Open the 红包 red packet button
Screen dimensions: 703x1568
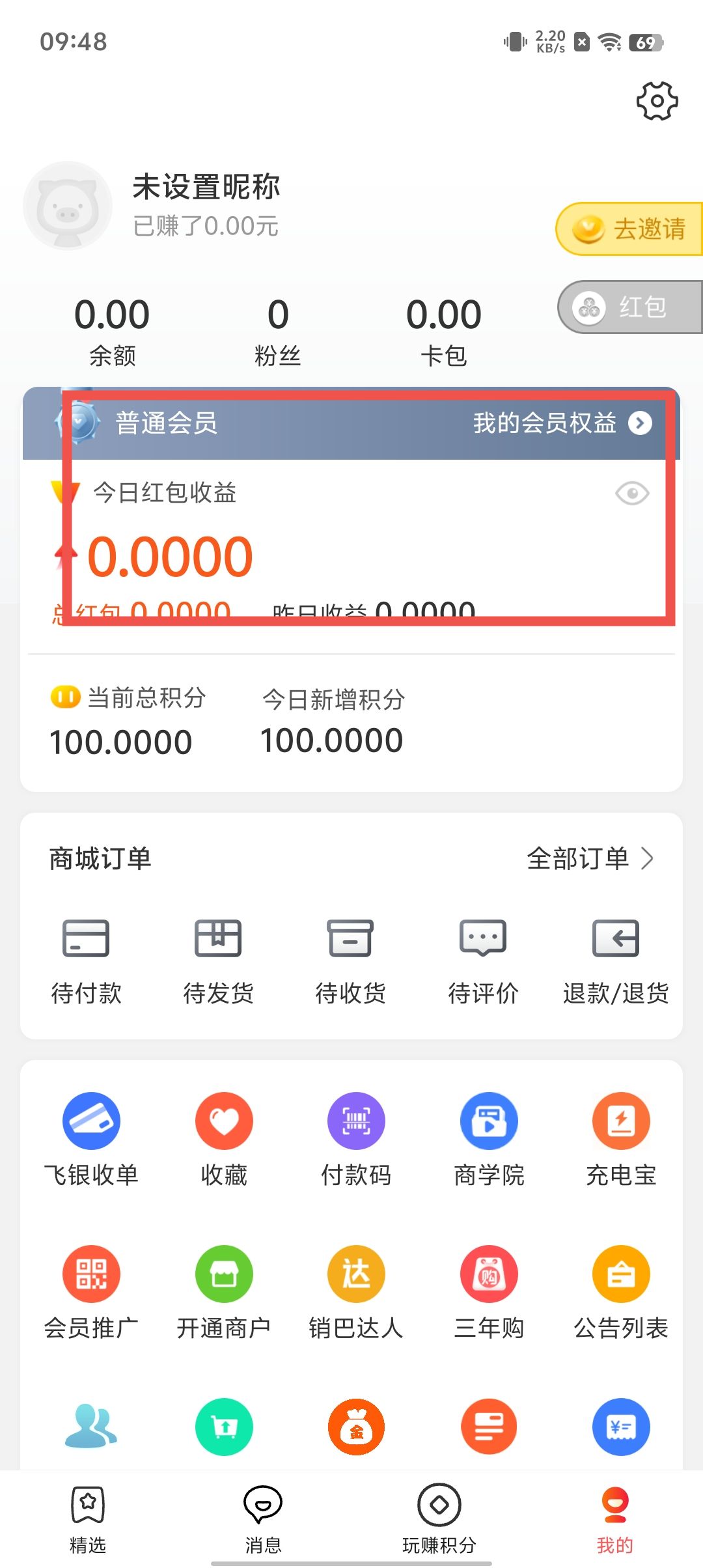(x=630, y=307)
